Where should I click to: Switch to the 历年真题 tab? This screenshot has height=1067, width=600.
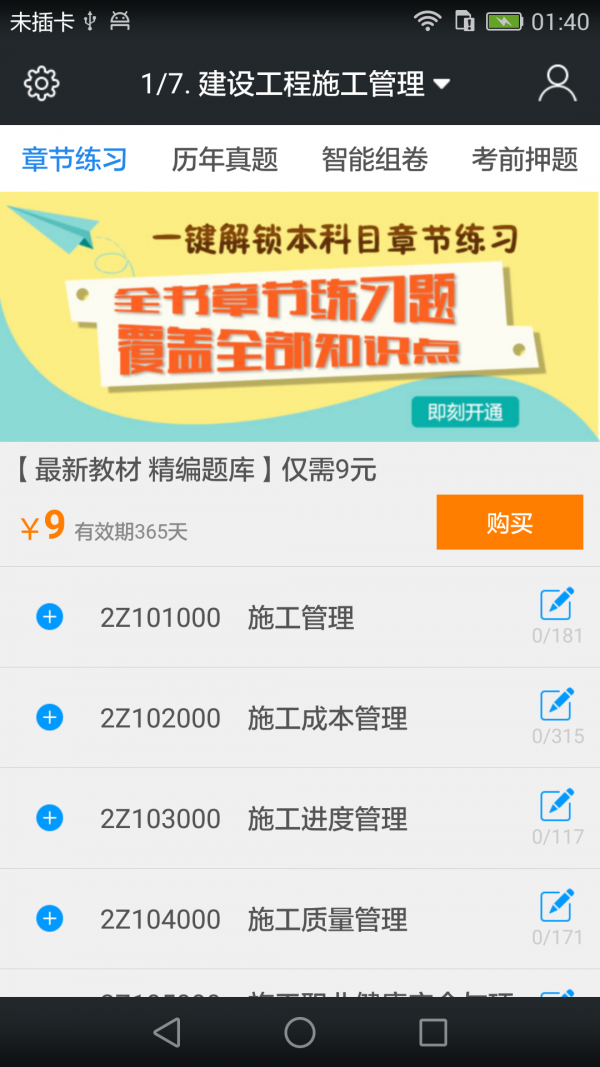[x=224, y=159]
